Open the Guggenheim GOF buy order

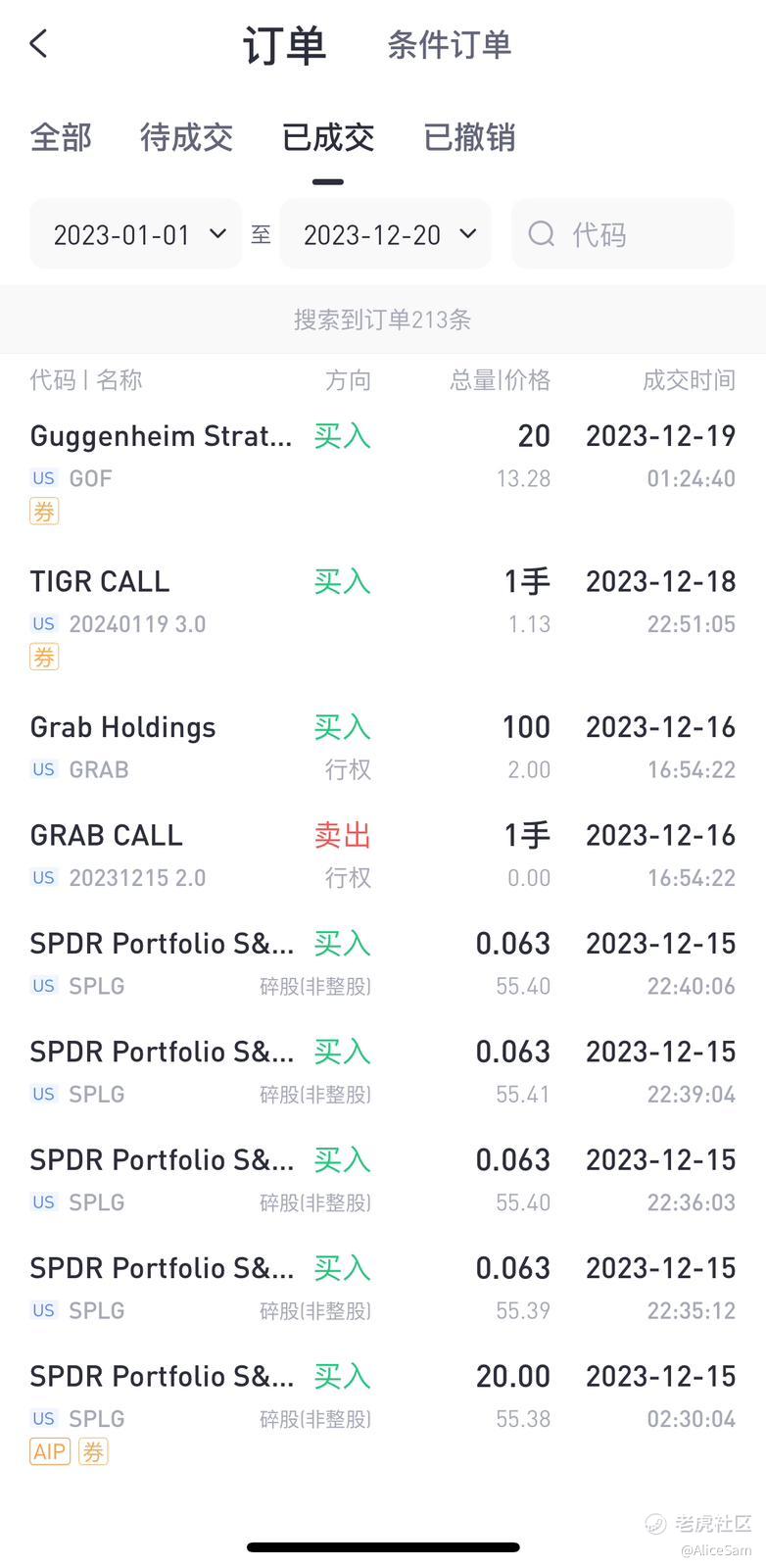pyautogui.click(x=383, y=472)
